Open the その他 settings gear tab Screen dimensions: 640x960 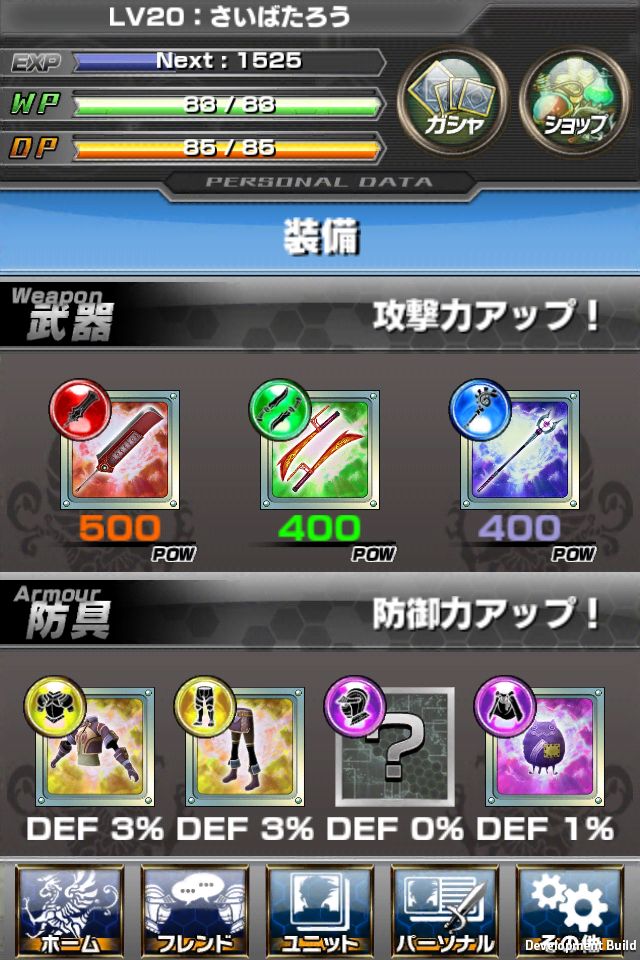click(569, 910)
